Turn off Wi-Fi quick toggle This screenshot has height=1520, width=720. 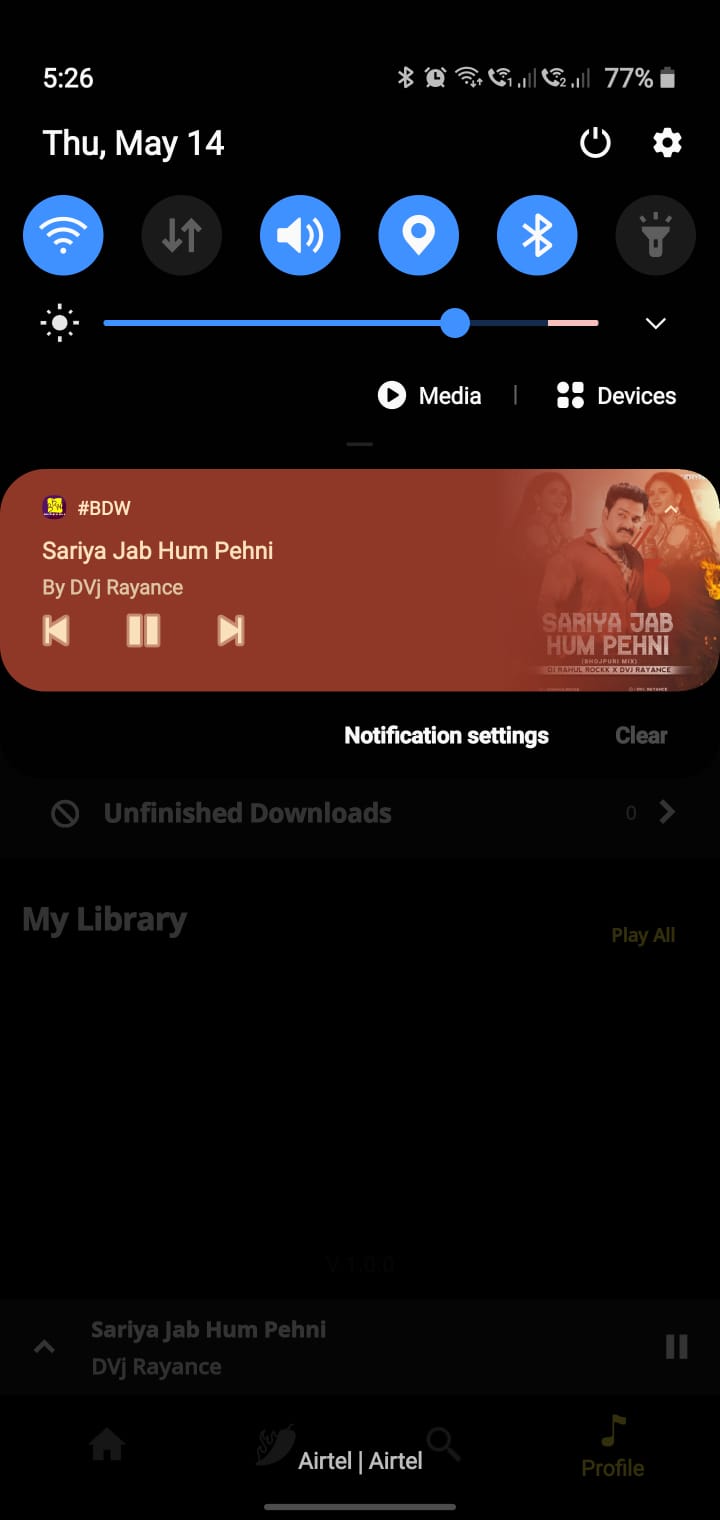click(x=63, y=235)
